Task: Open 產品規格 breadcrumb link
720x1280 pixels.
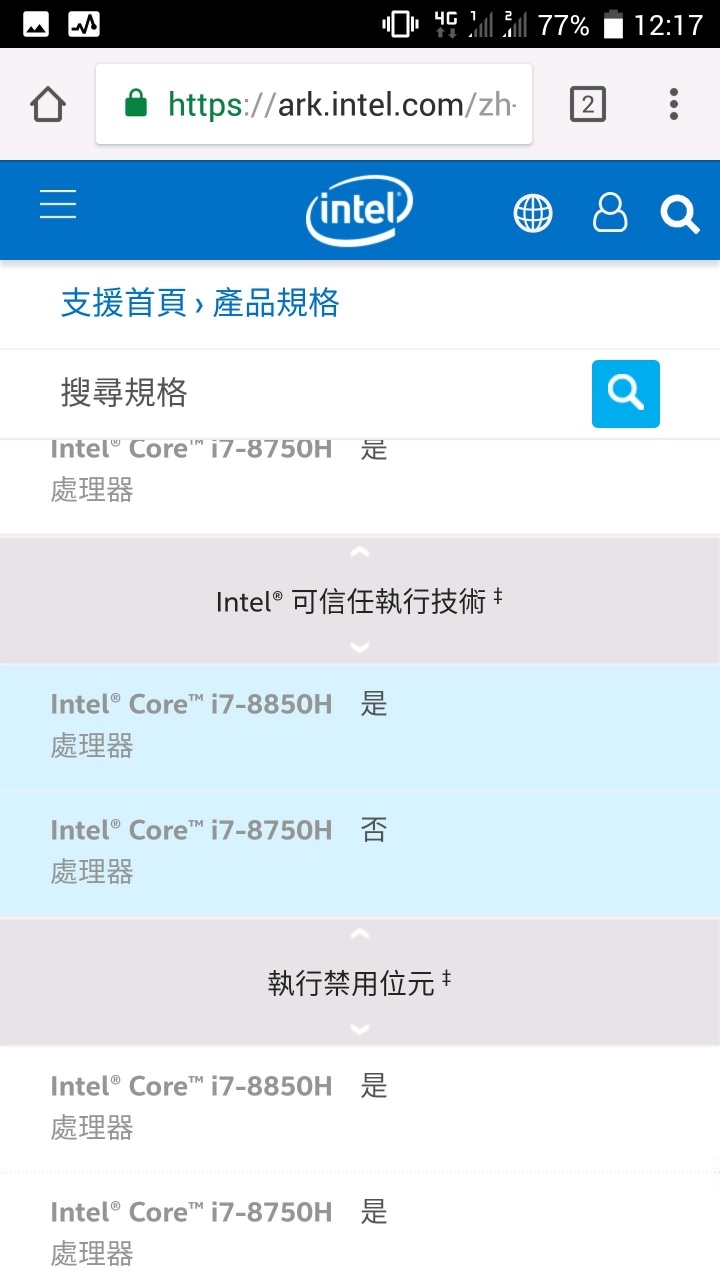Action: click(x=276, y=303)
